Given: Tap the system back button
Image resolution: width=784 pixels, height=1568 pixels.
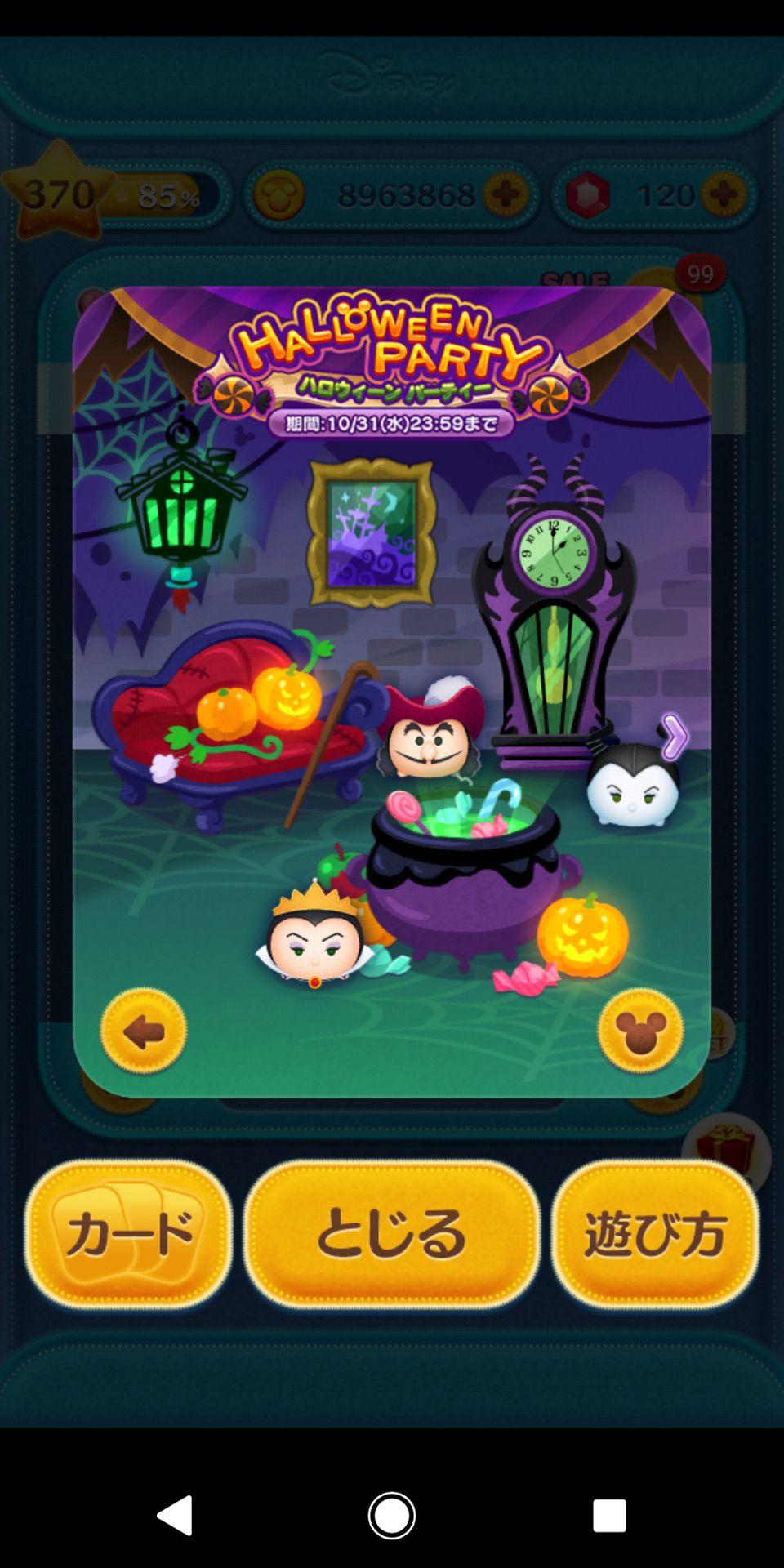Looking at the screenshot, I should coord(175,1516).
